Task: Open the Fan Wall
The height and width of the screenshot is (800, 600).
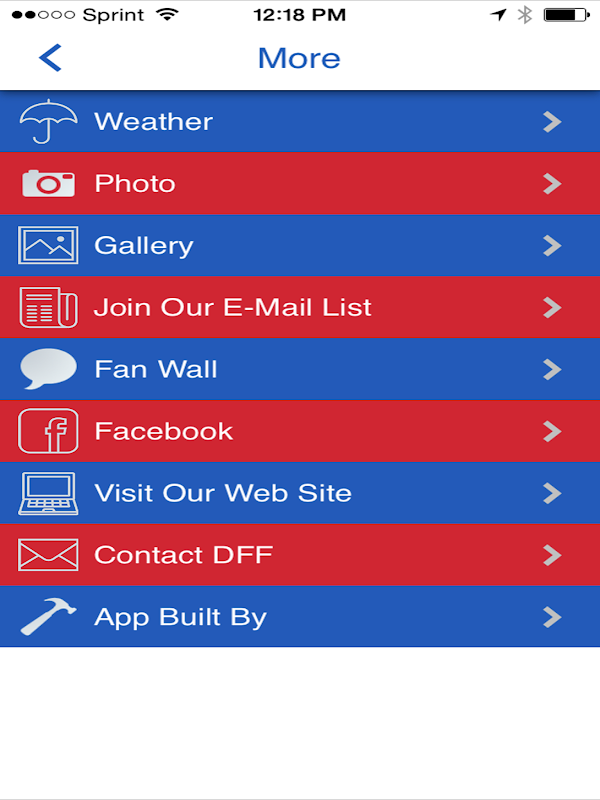Action: coord(300,370)
